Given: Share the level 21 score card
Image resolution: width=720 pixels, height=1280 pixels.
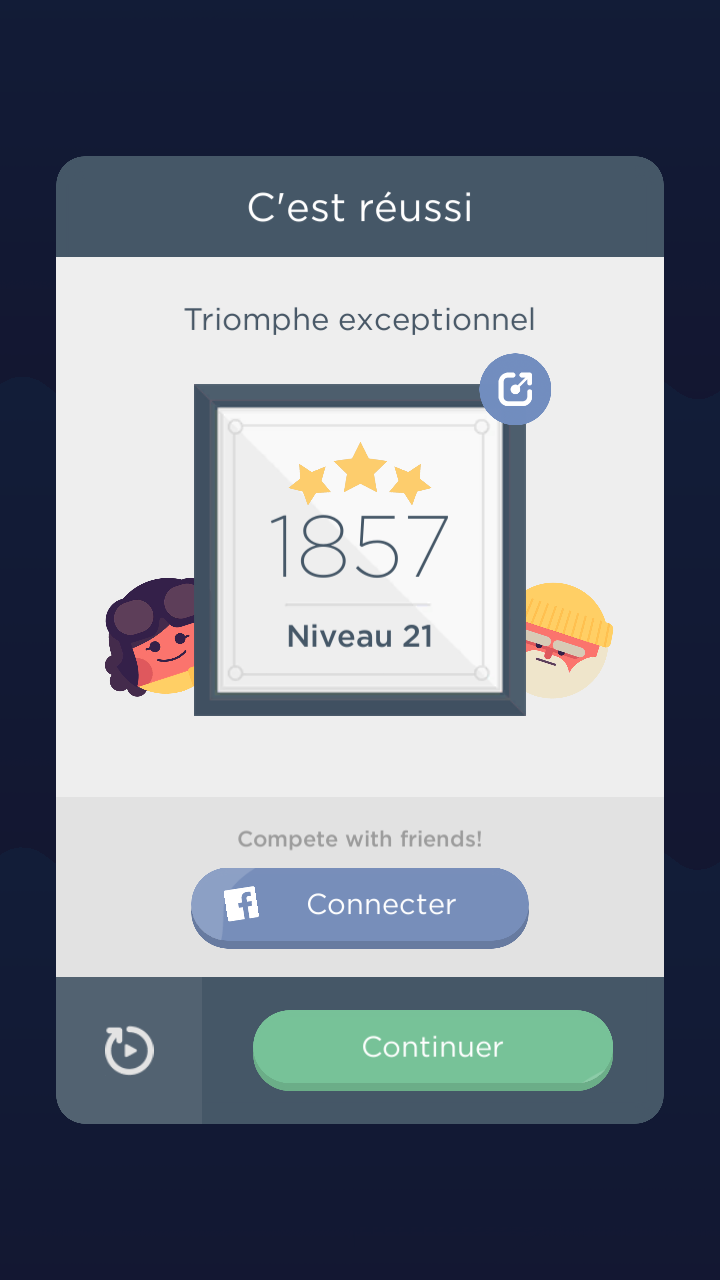Looking at the screenshot, I should point(515,389).
